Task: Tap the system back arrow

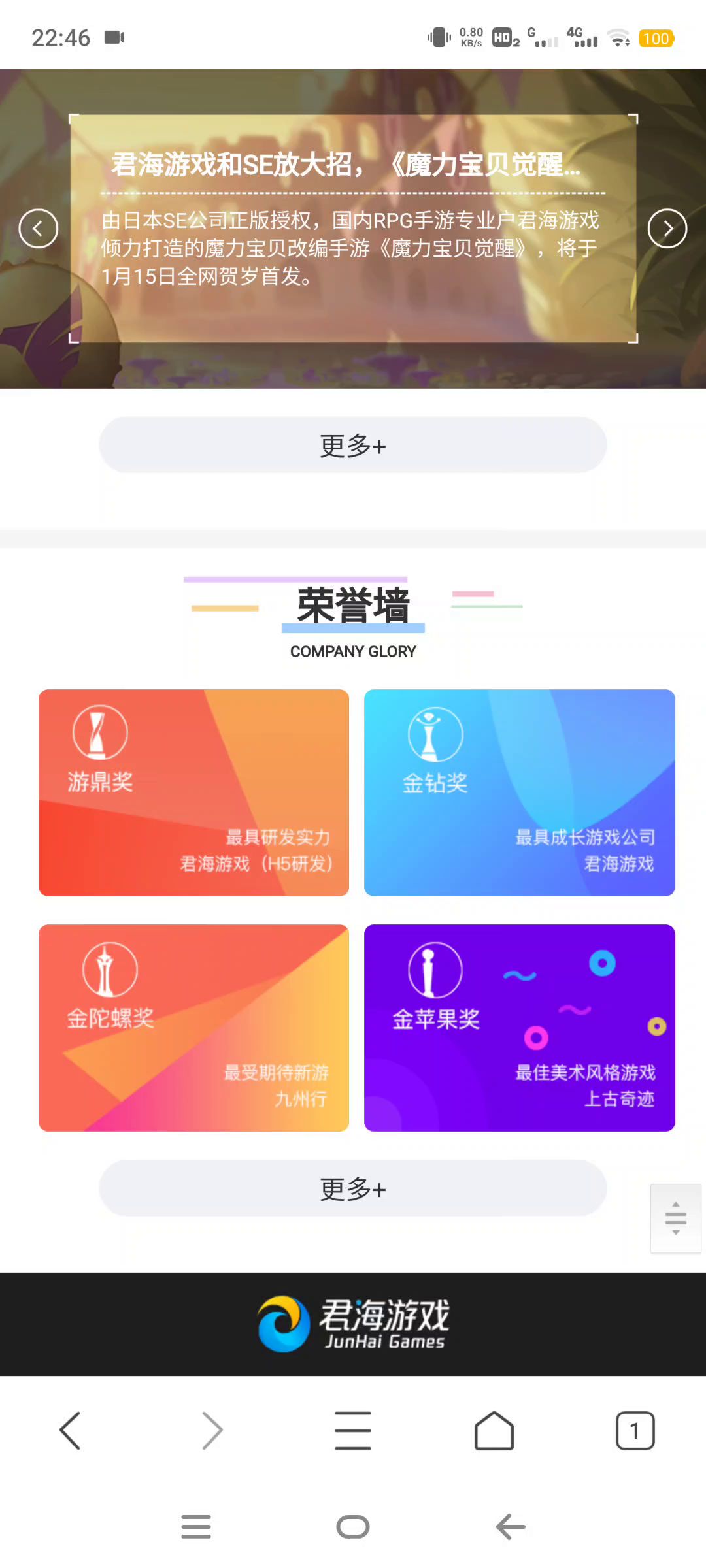Action: 511,1527
